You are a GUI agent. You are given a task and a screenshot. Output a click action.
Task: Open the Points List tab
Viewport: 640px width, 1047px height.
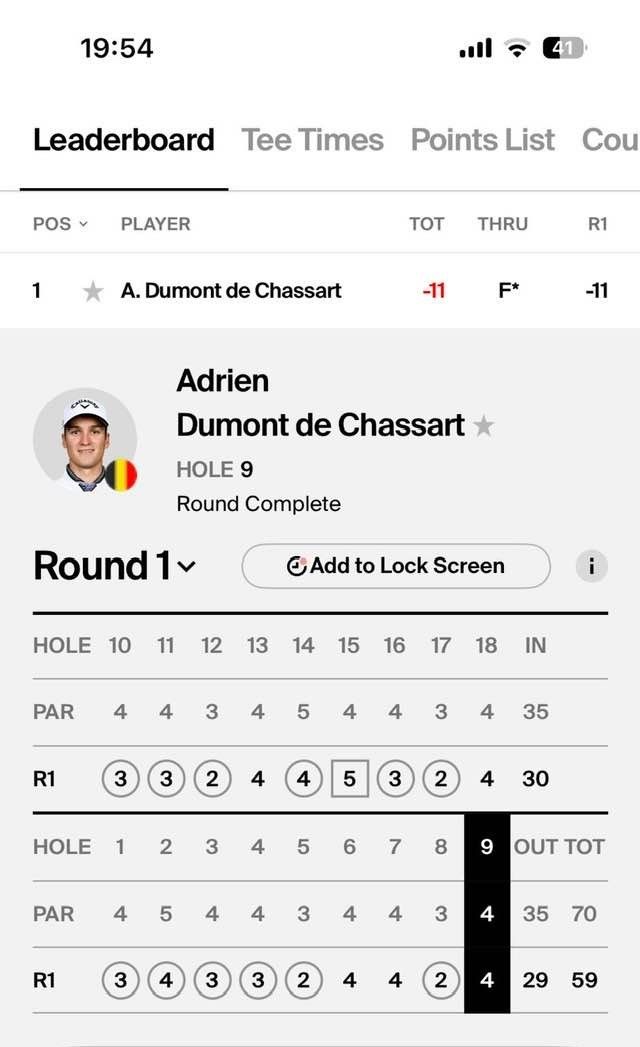pos(482,140)
